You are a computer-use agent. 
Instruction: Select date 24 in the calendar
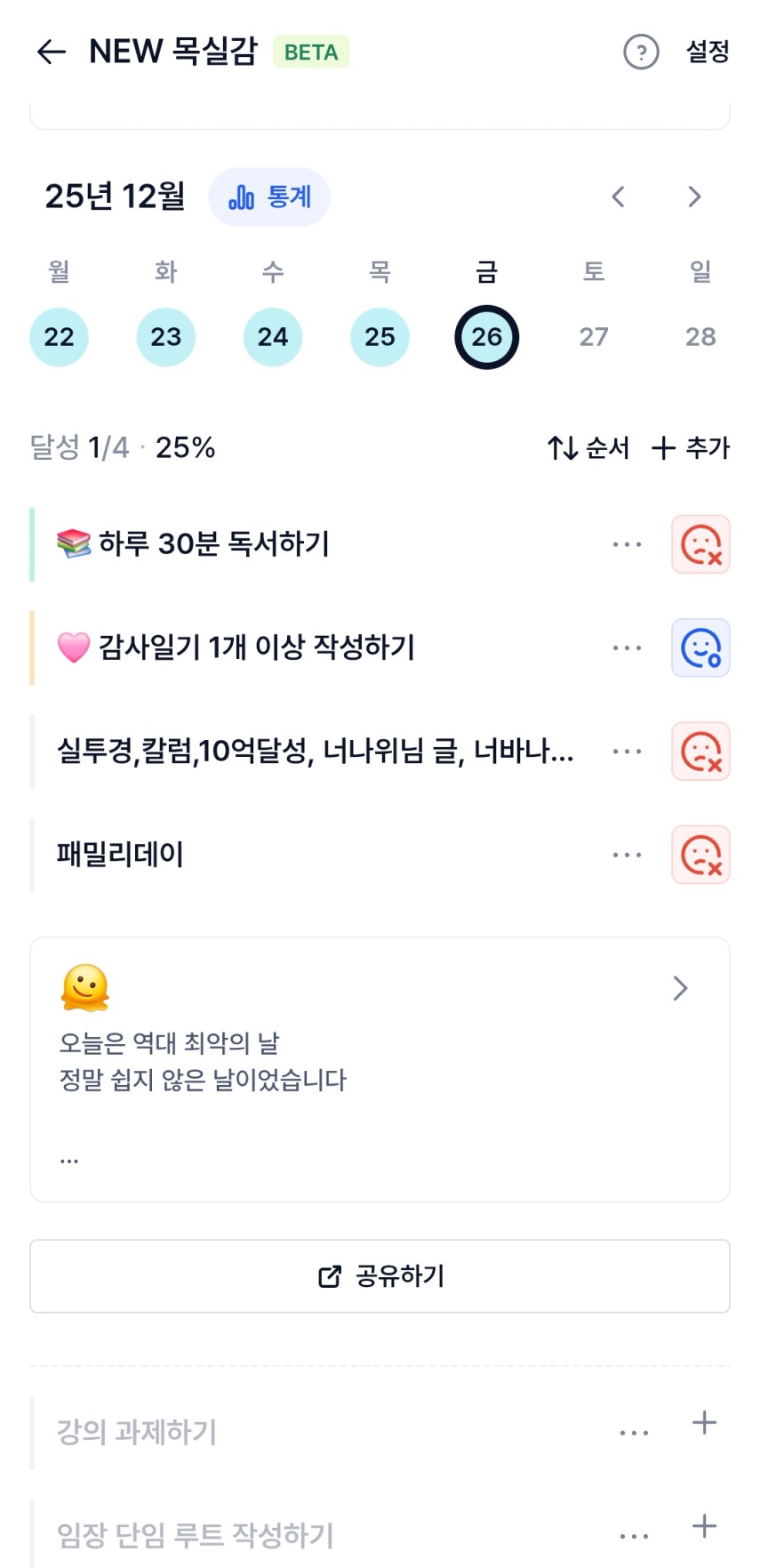click(273, 337)
